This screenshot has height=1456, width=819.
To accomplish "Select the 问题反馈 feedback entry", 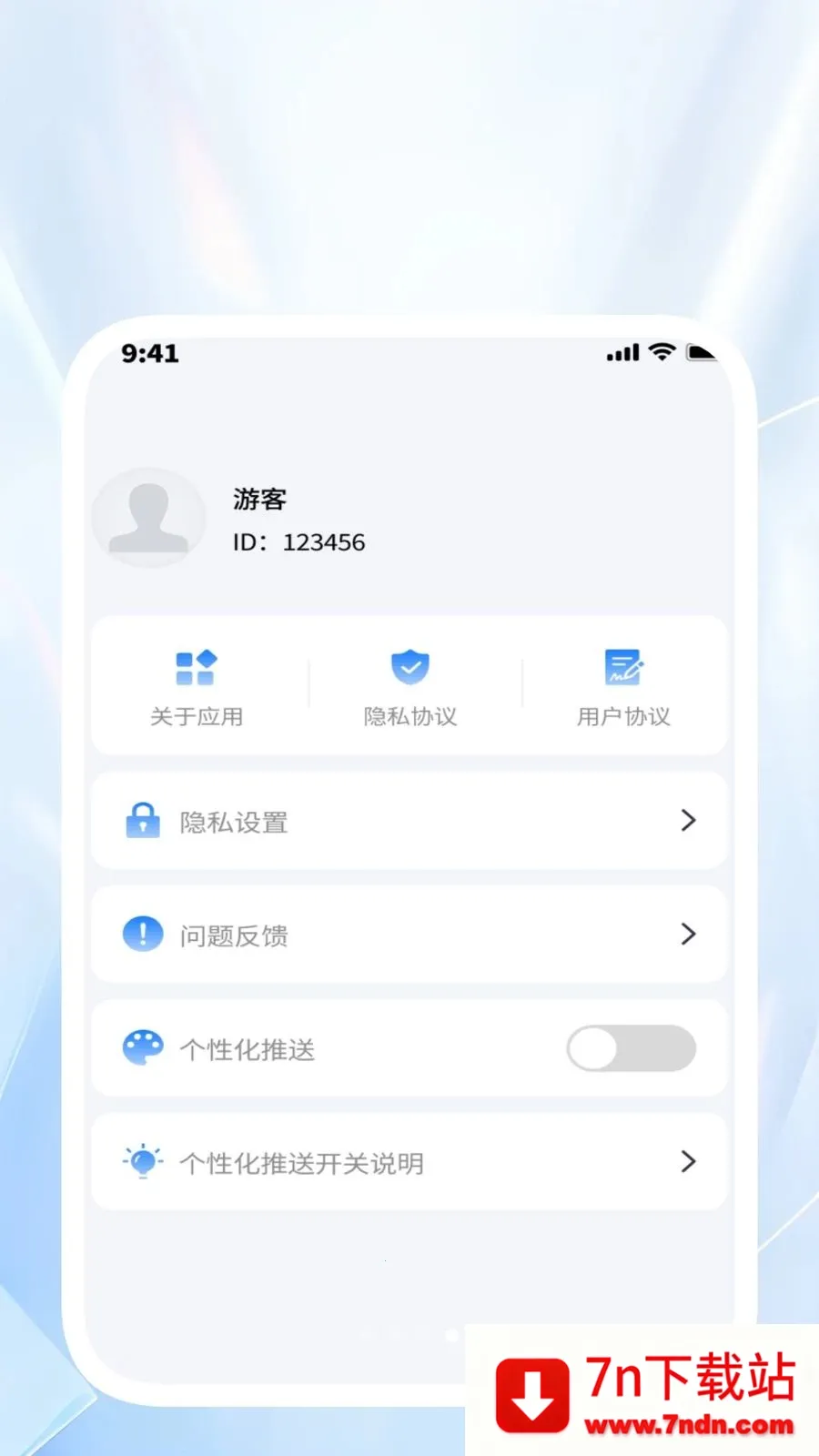I will (x=409, y=935).
